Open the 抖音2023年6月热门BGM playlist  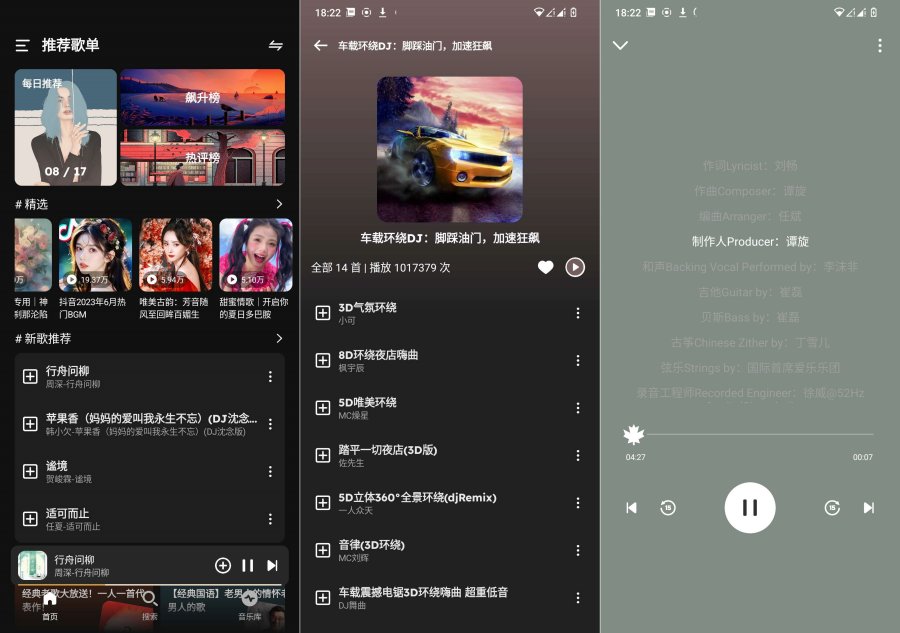pyautogui.click(x=95, y=267)
